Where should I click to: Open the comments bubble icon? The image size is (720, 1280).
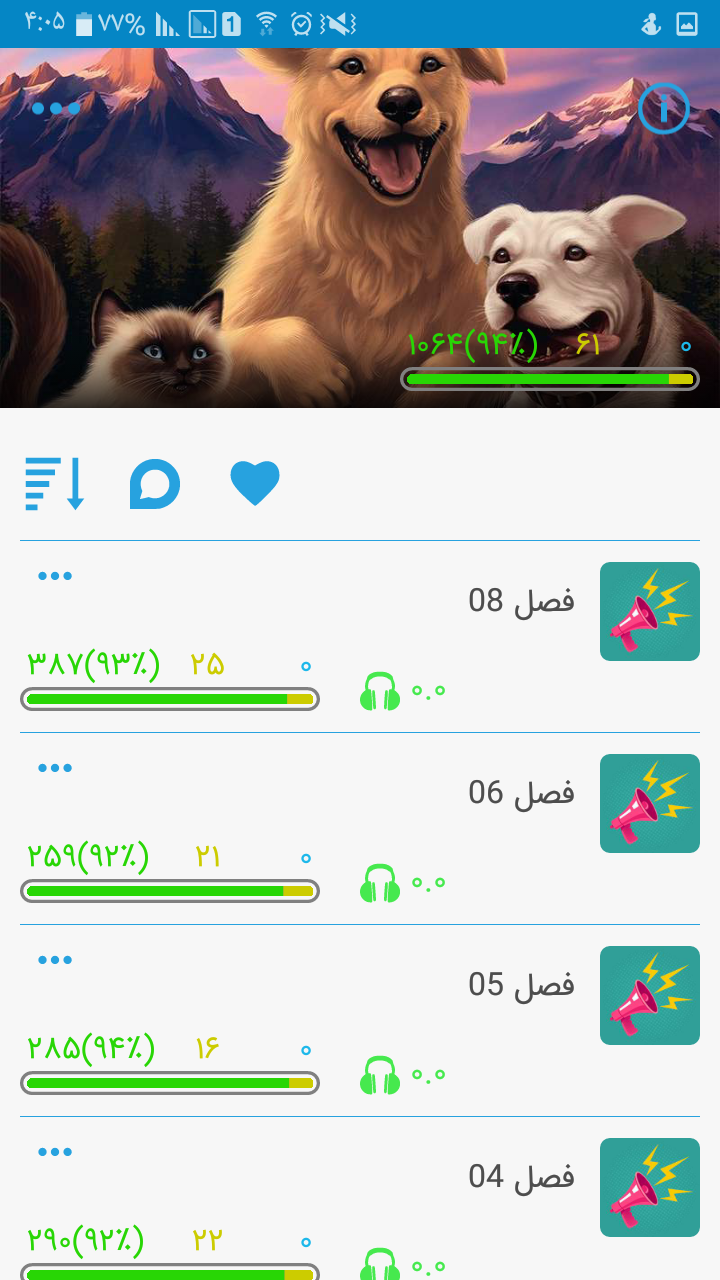[155, 485]
